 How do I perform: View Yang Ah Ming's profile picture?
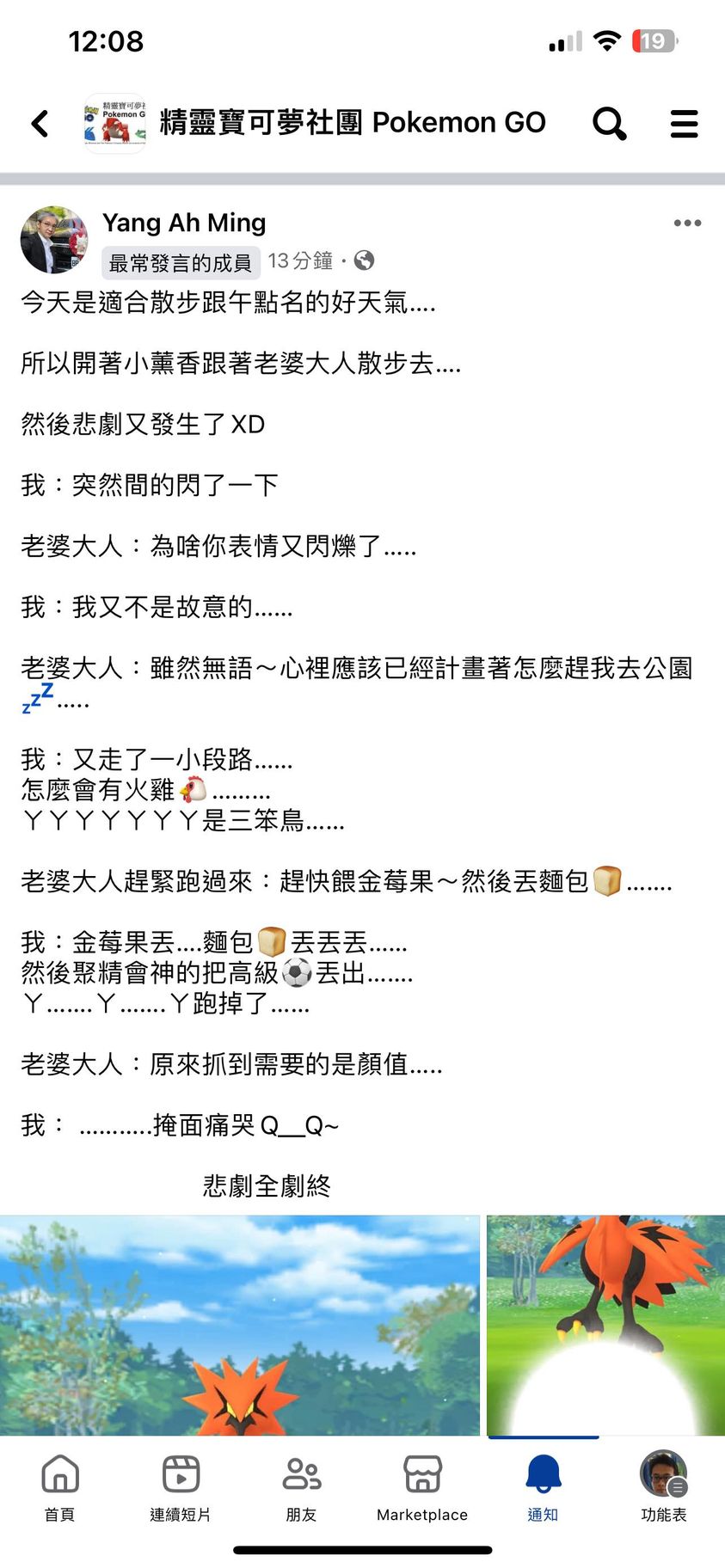(x=54, y=240)
